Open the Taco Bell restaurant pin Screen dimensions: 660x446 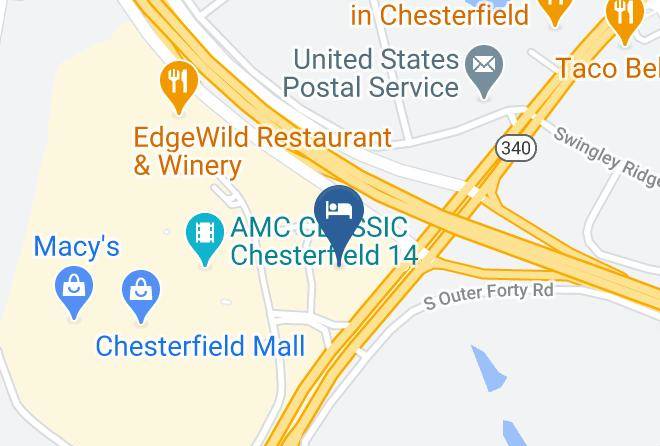[x=625, y=18]
